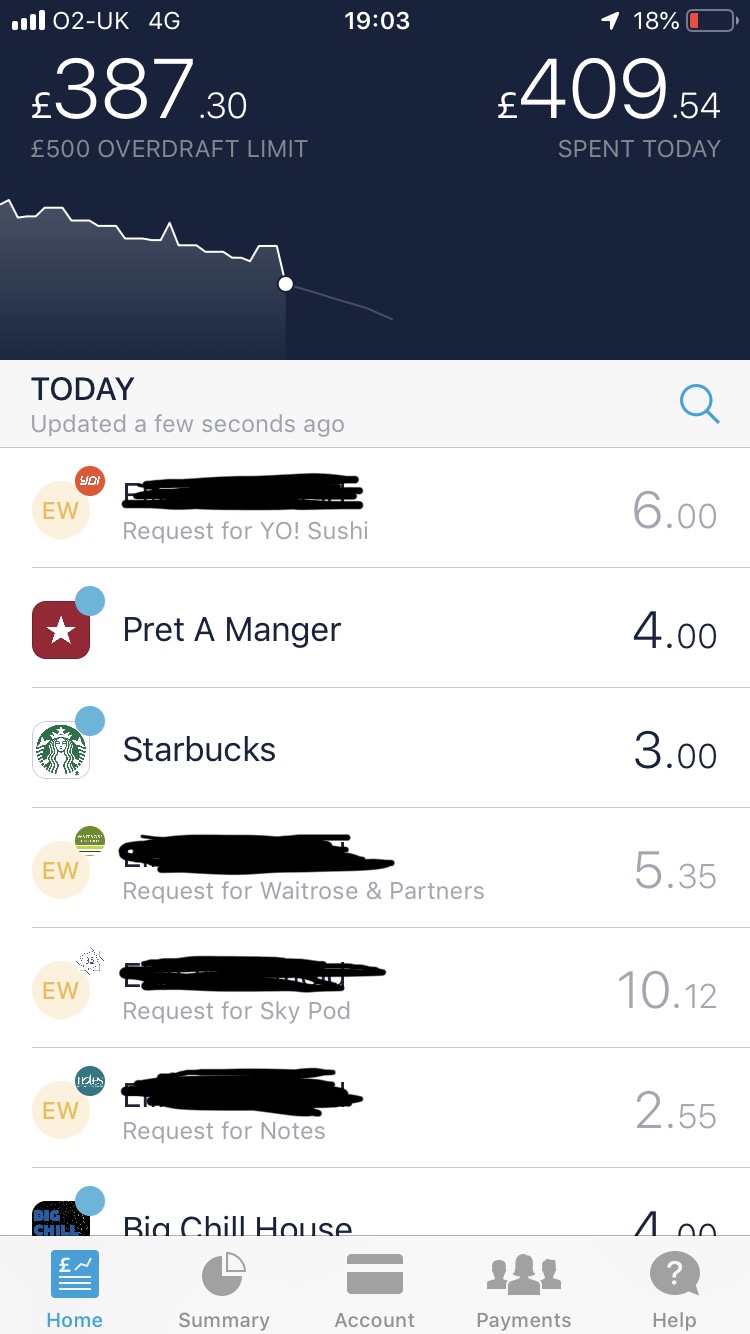This screenshot has height=1334, width=750.
Task: Open the Waitrose & Partners request
Action: tap(375, 869)
